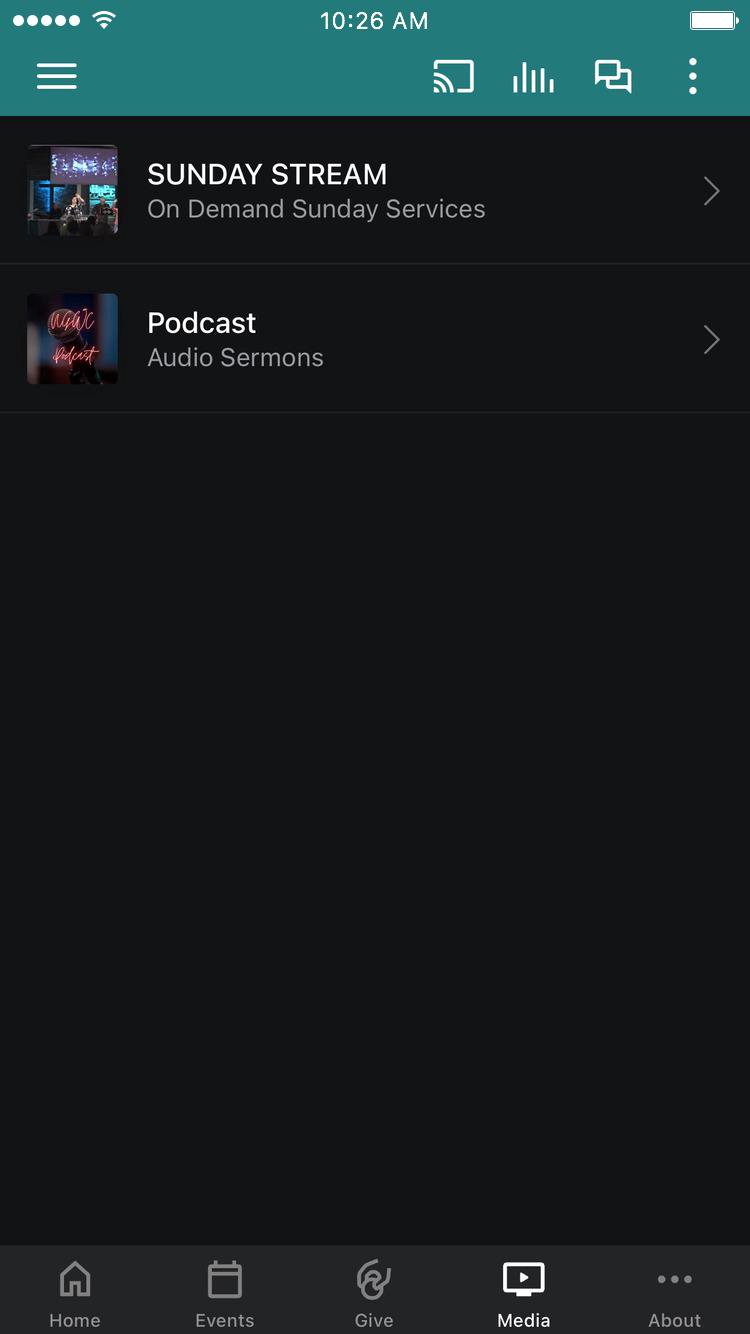
Task: Open the audio bars icon
Action: tap(533, 77)
